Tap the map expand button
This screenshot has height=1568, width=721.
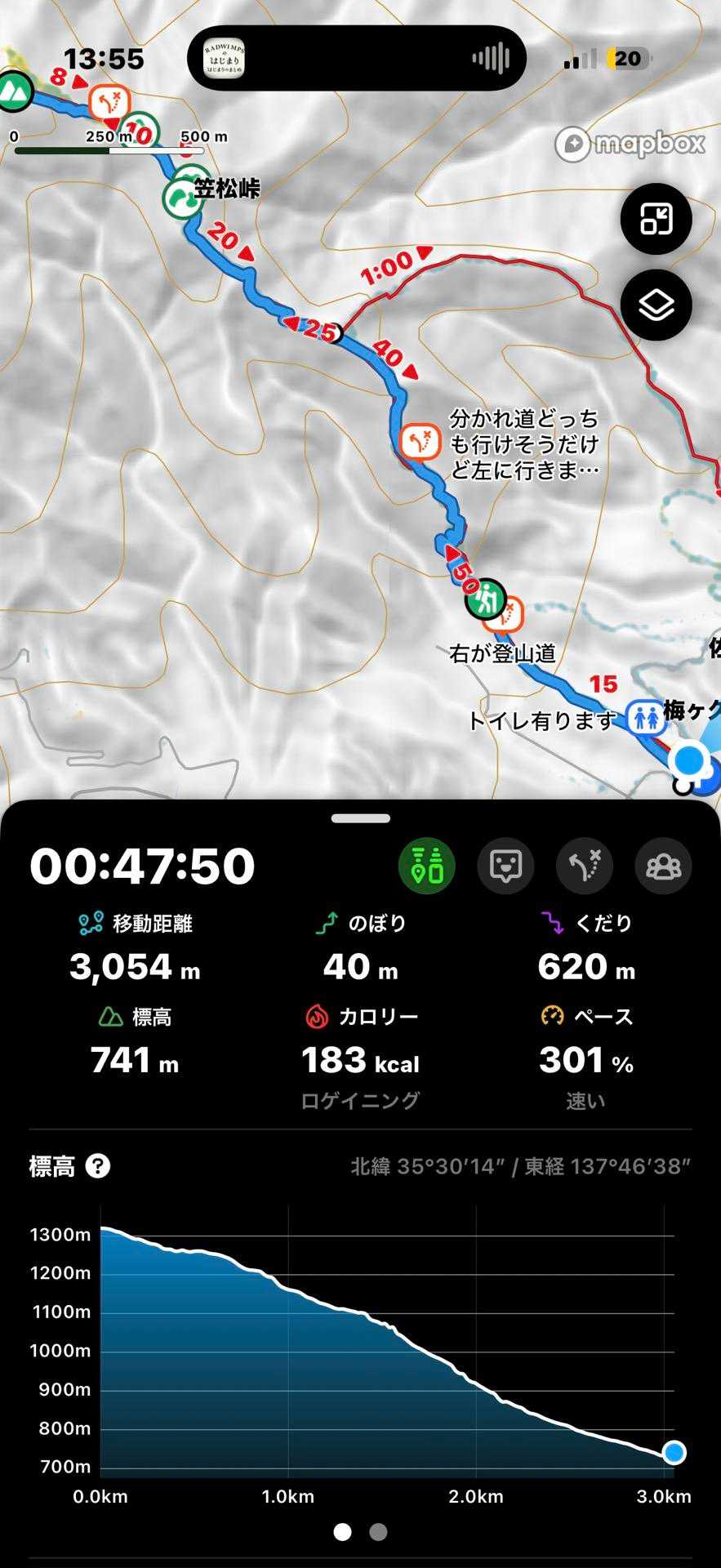tap(656, 220)
